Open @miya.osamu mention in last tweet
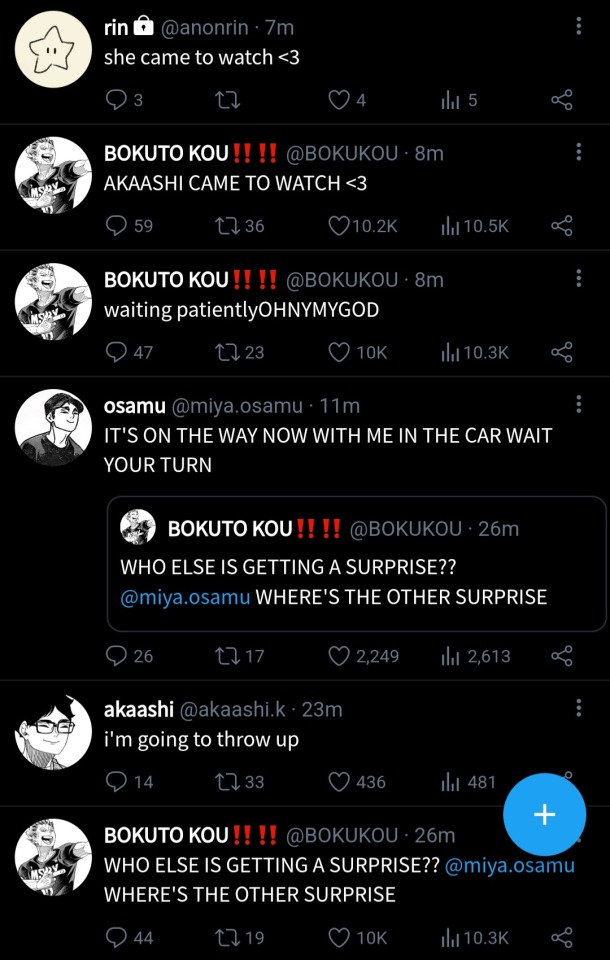The image size is (610, 960). pyautogui.click(x=509, y=866)
